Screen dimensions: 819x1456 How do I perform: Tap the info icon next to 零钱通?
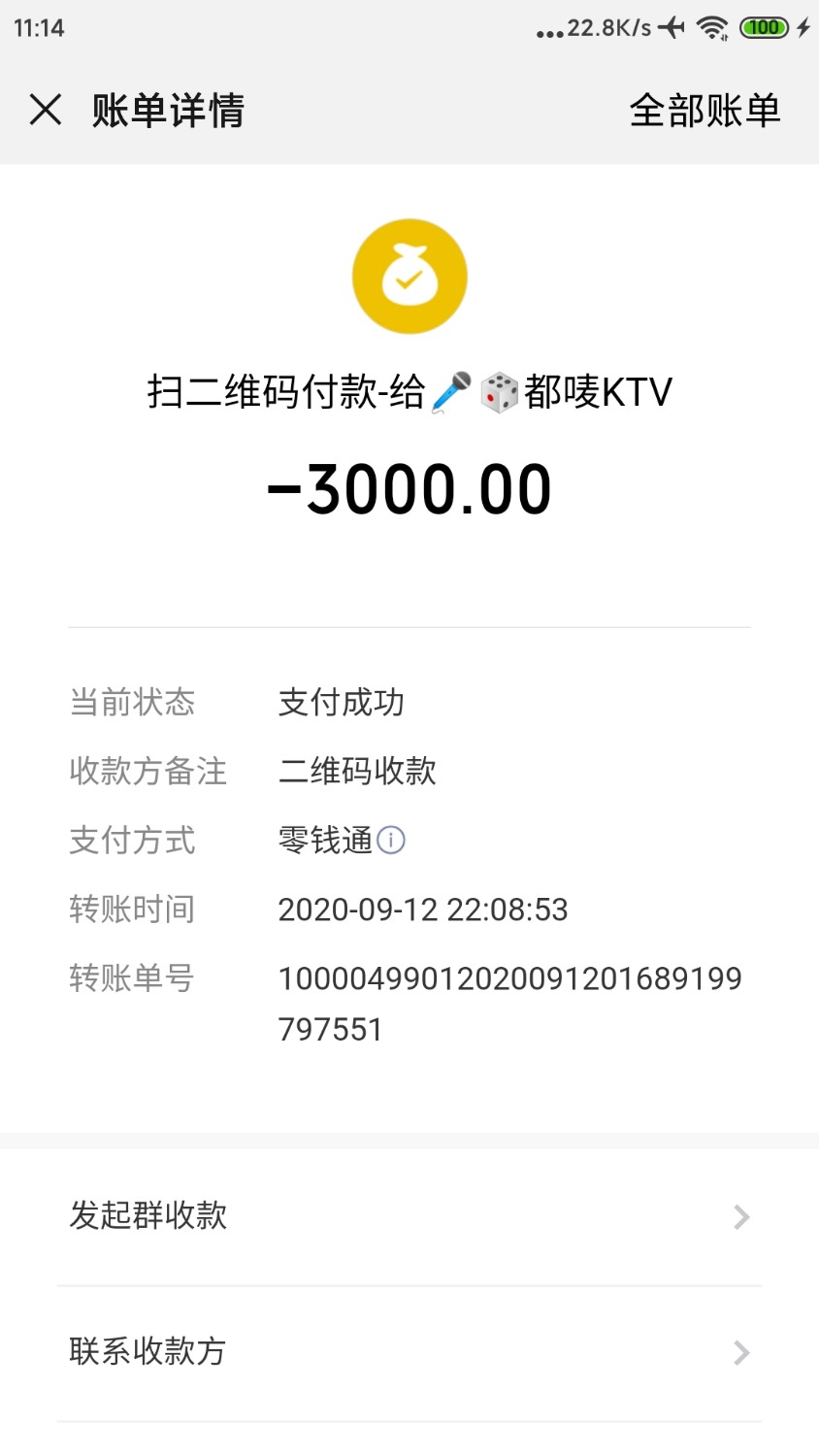pos(392,840)
